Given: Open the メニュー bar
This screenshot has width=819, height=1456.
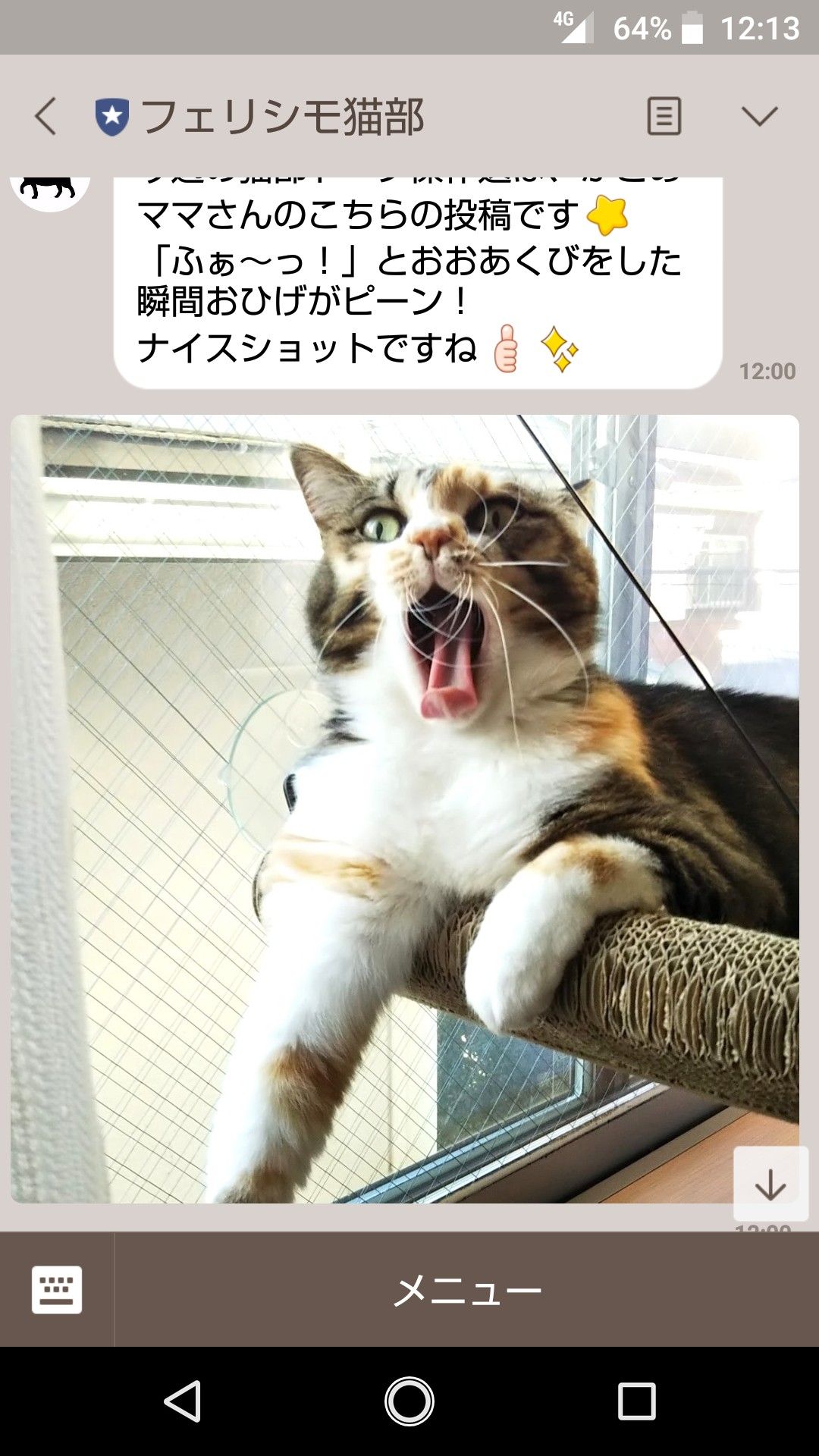Looking at the screenshot, I should 466,1289.
